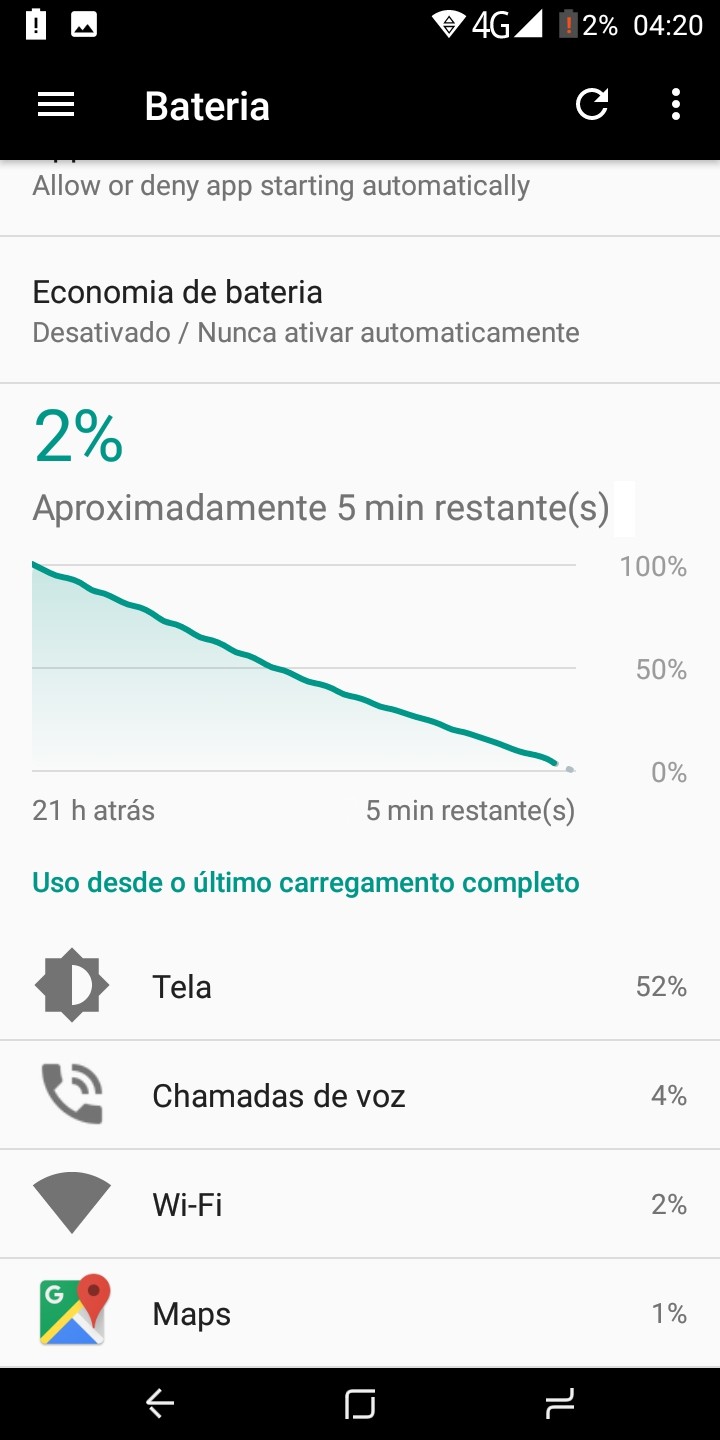Viewport: 720px width, 1440px height.
Task: Open the hamburger drawer menu
Action: pyautogui.click(x=56, y=105)
